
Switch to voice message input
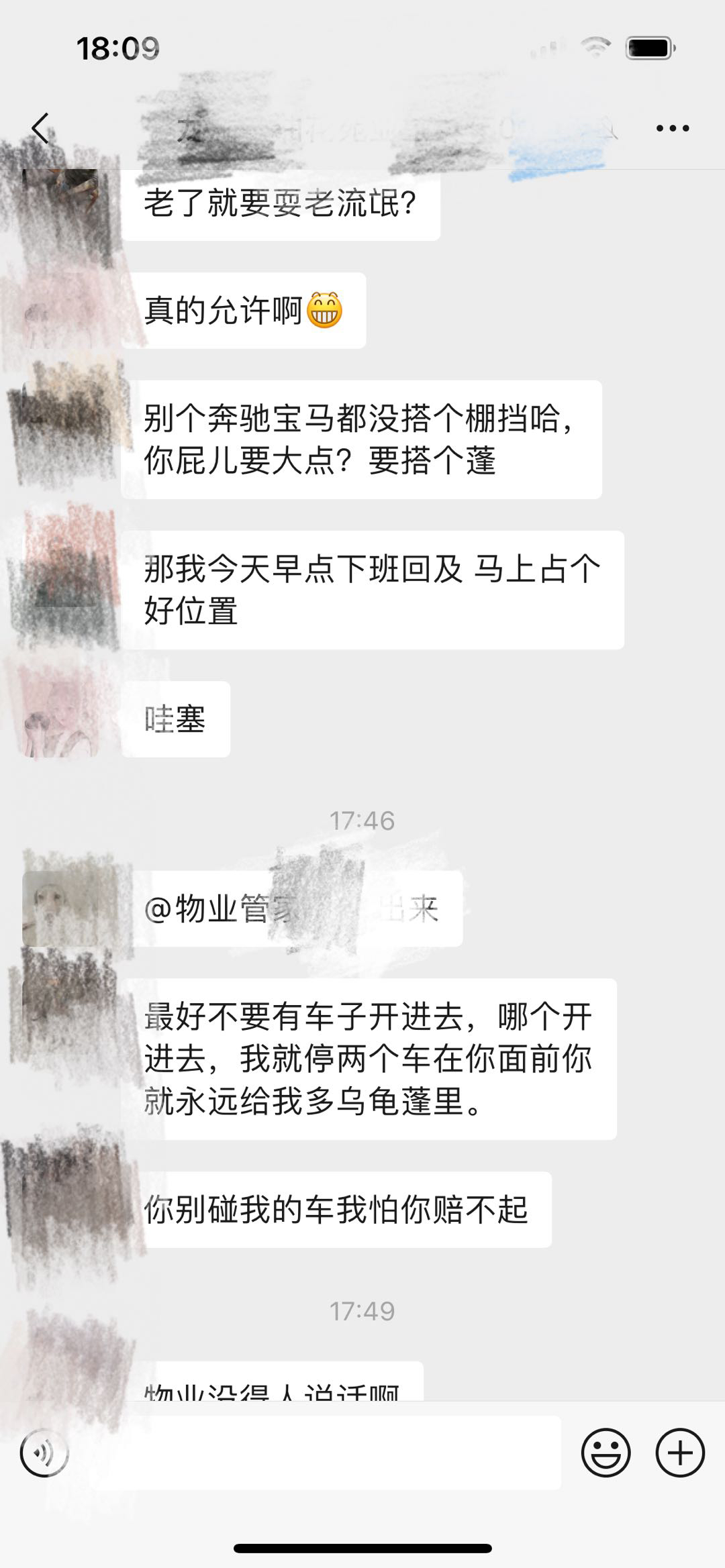click(44, 1453)
